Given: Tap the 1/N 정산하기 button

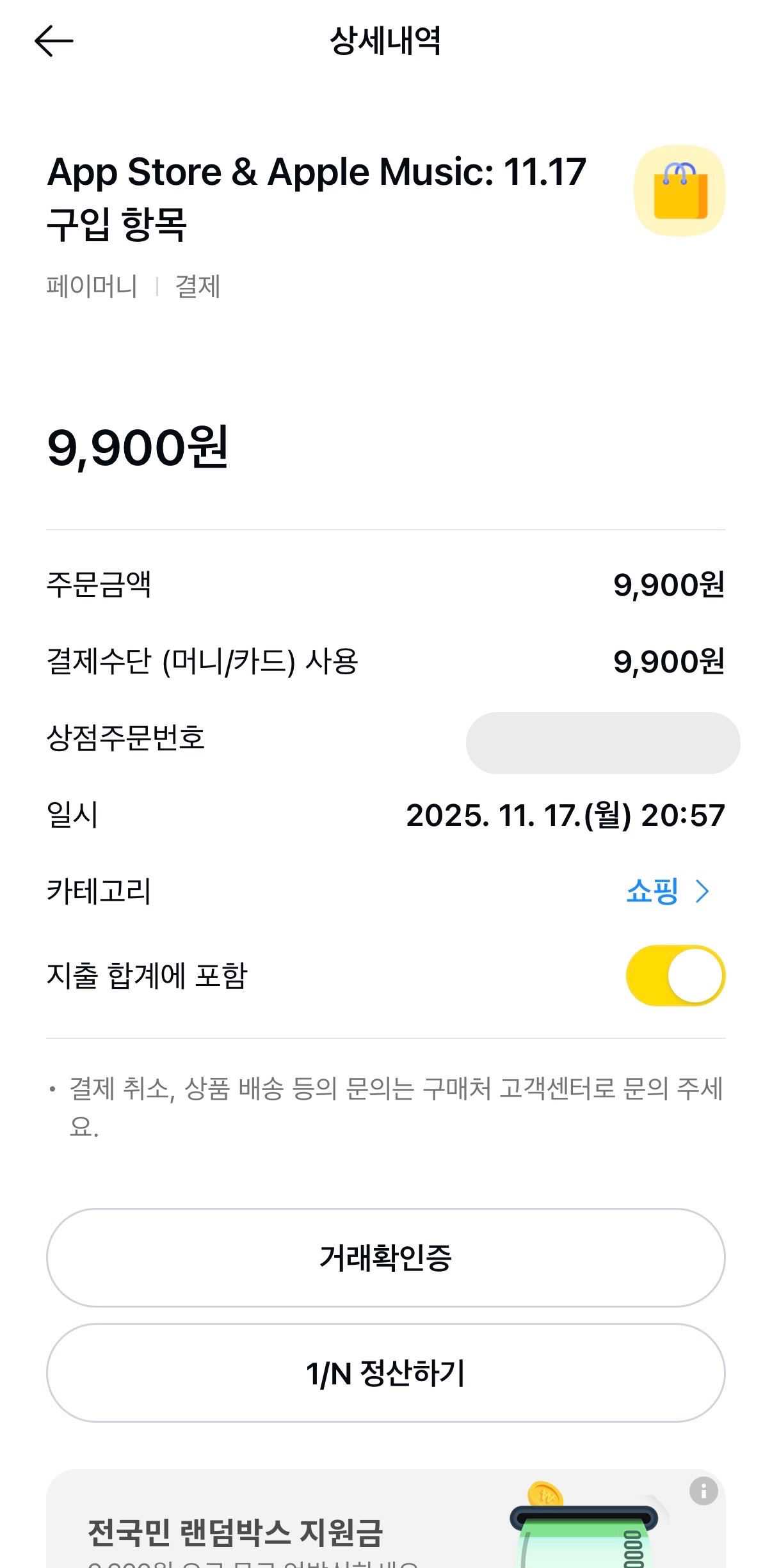Looking at the screenshot, I should (385, 1373).
